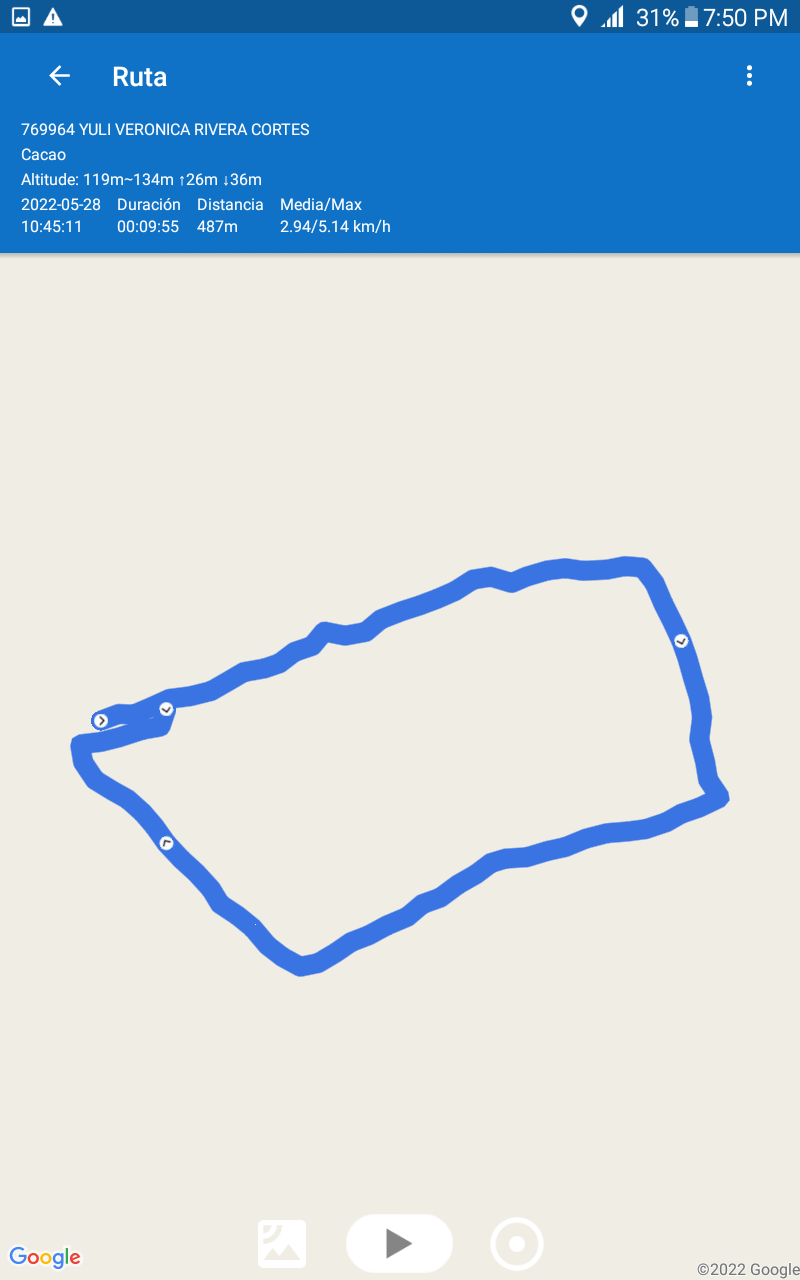
Task: Open the map image/layer button
Action: coord(282,1244)
